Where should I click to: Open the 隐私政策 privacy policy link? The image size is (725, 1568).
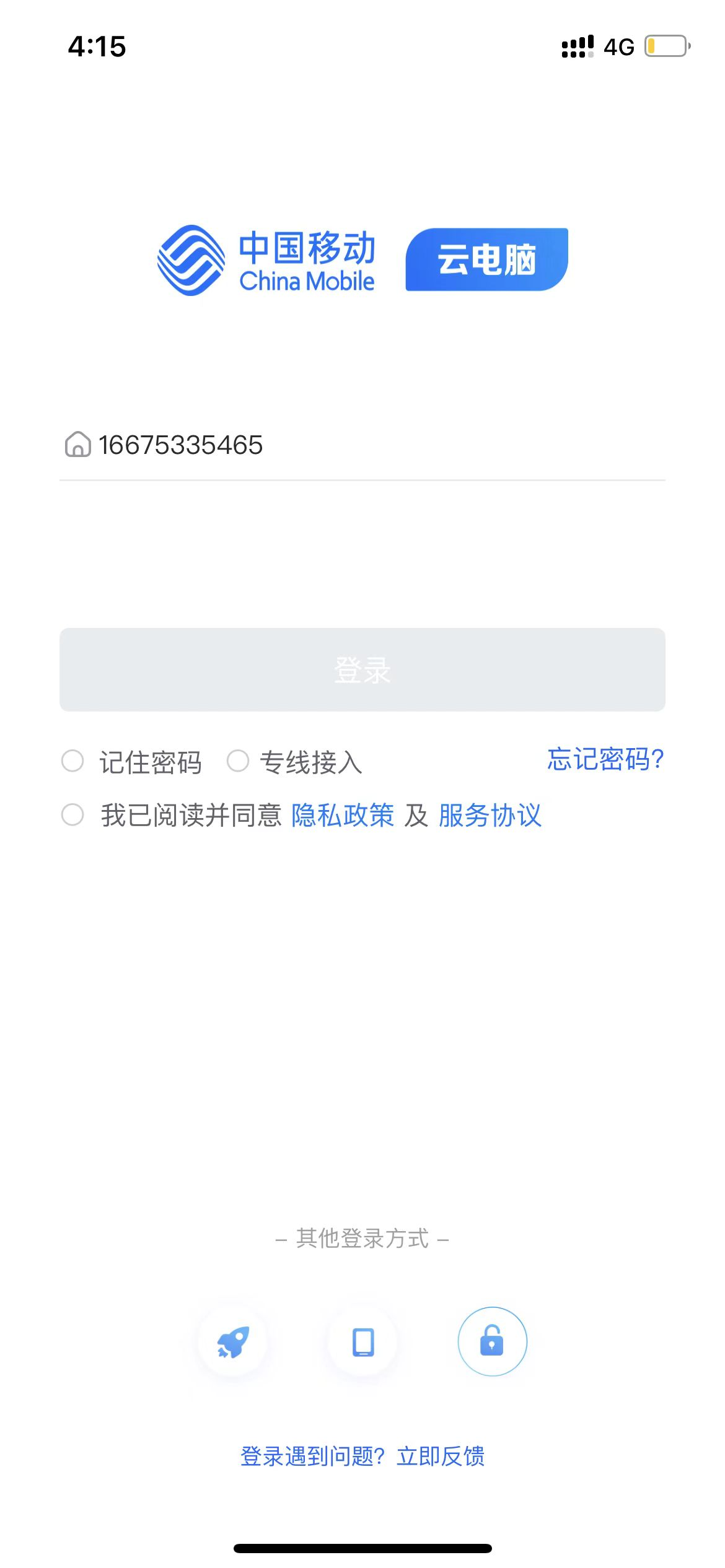coord(343,816)
